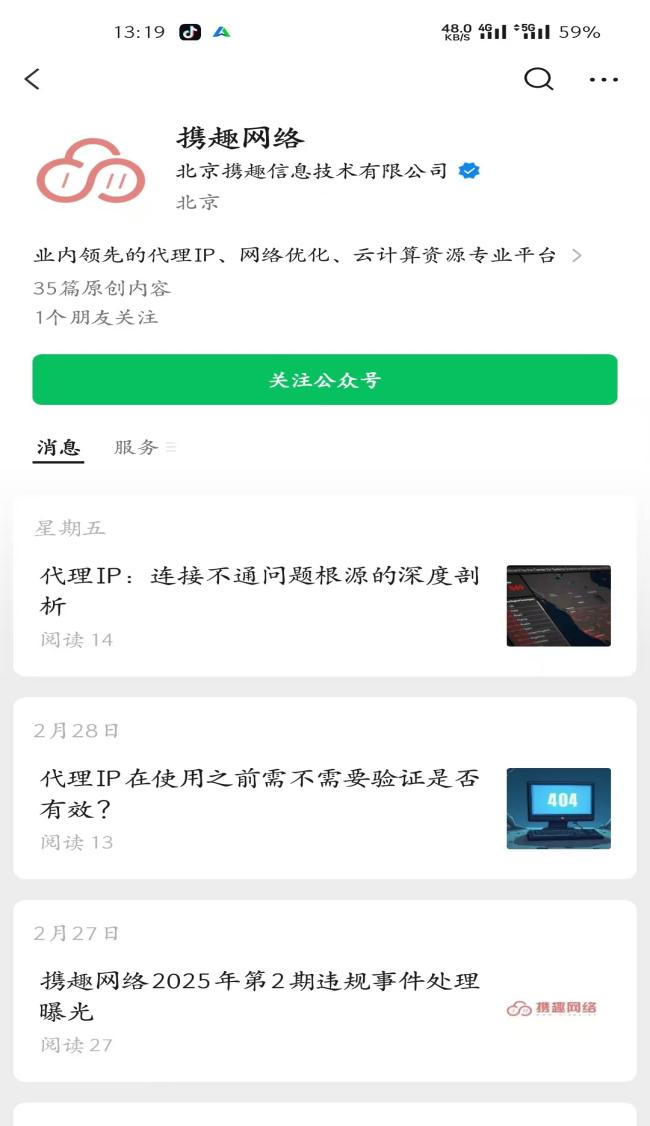Open article 代理IP在使用之前需不需要验证是否有效
The width and height of the screenshot is (650, 1126).
pyautogui.click(x=260, y=794)
